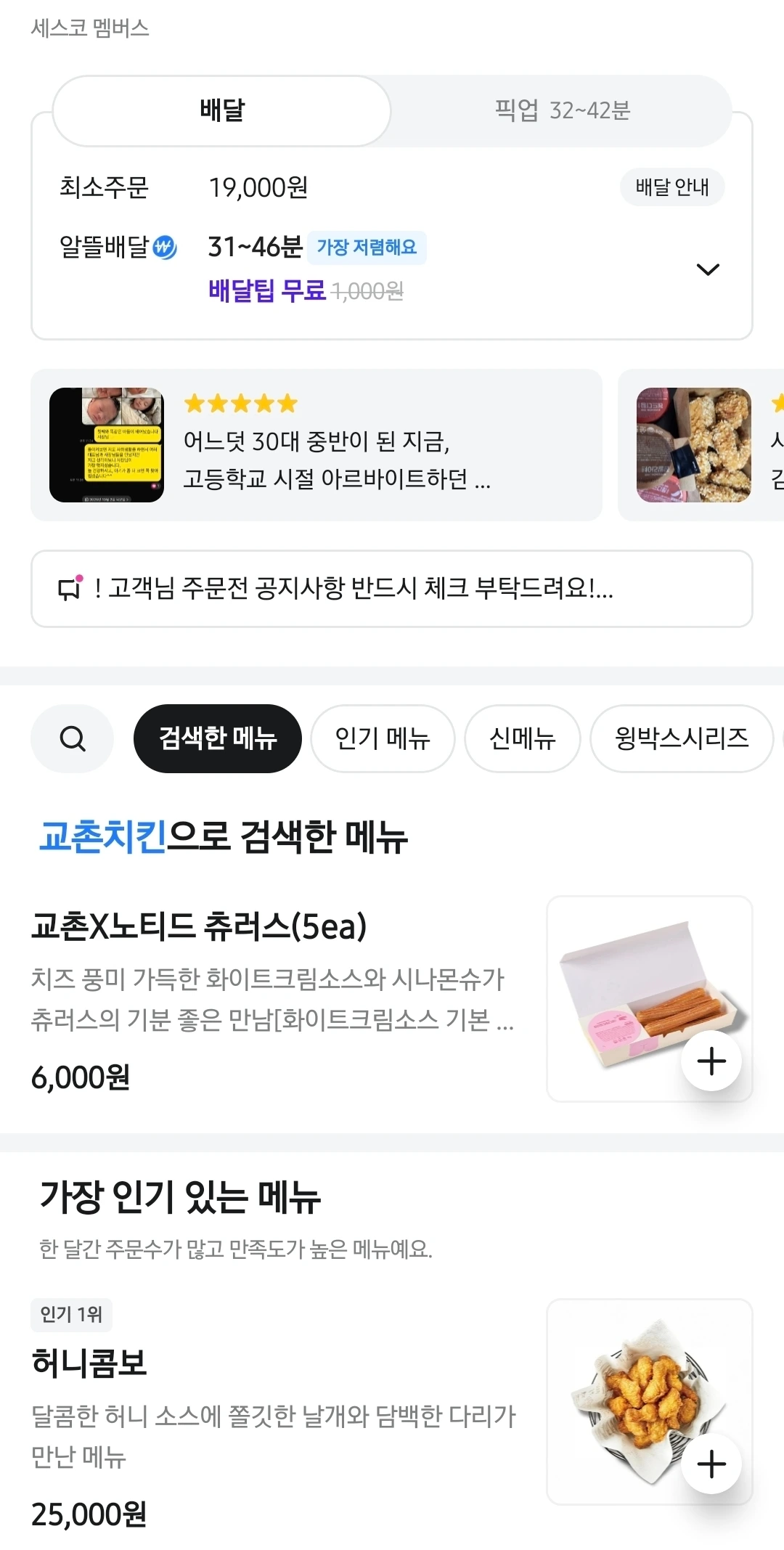Open the store notice about 공지사항 체크

click(391, 588)
